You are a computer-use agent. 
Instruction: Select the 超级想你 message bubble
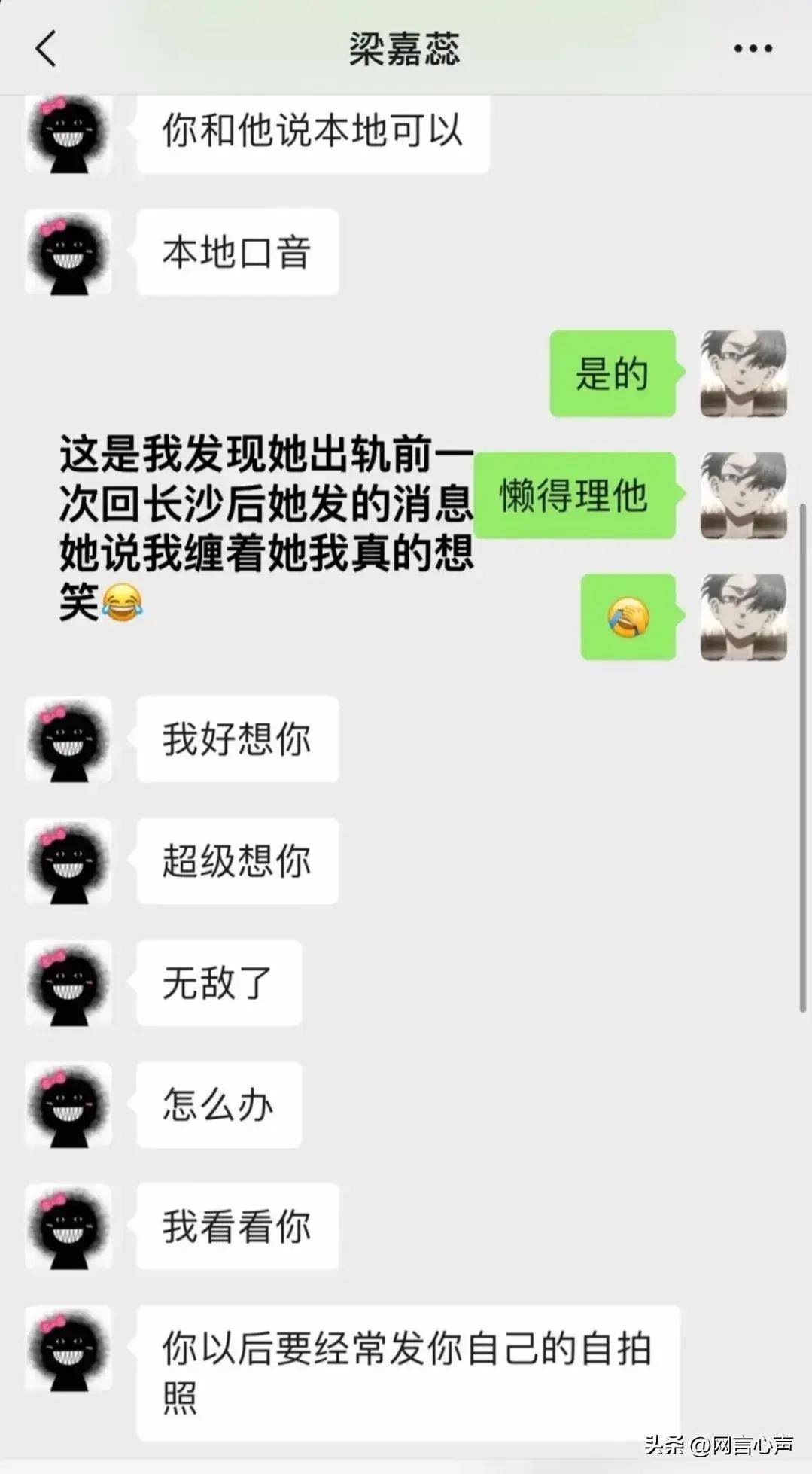click(x=238, y=862)
